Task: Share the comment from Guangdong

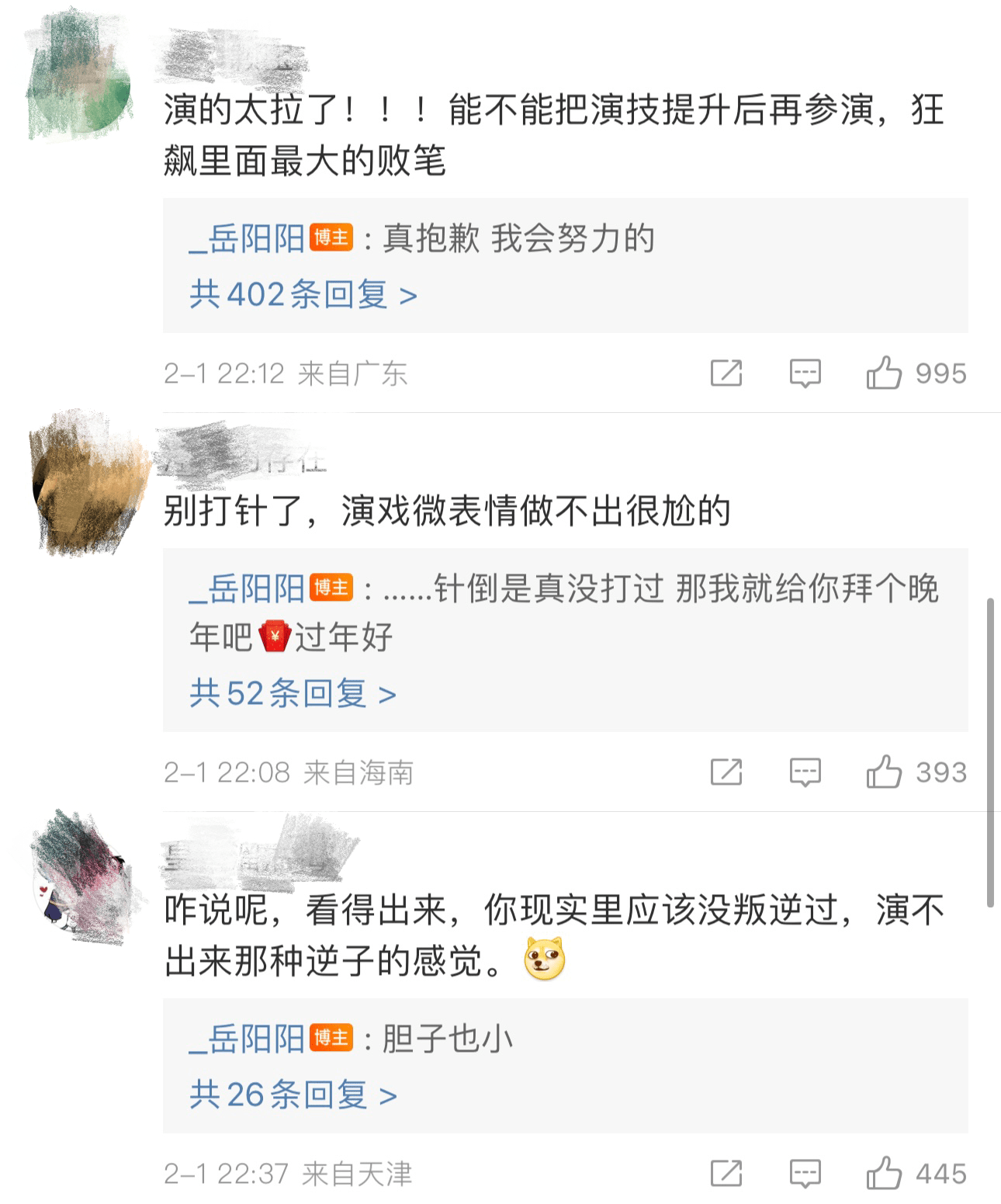Action: (726, 374)
